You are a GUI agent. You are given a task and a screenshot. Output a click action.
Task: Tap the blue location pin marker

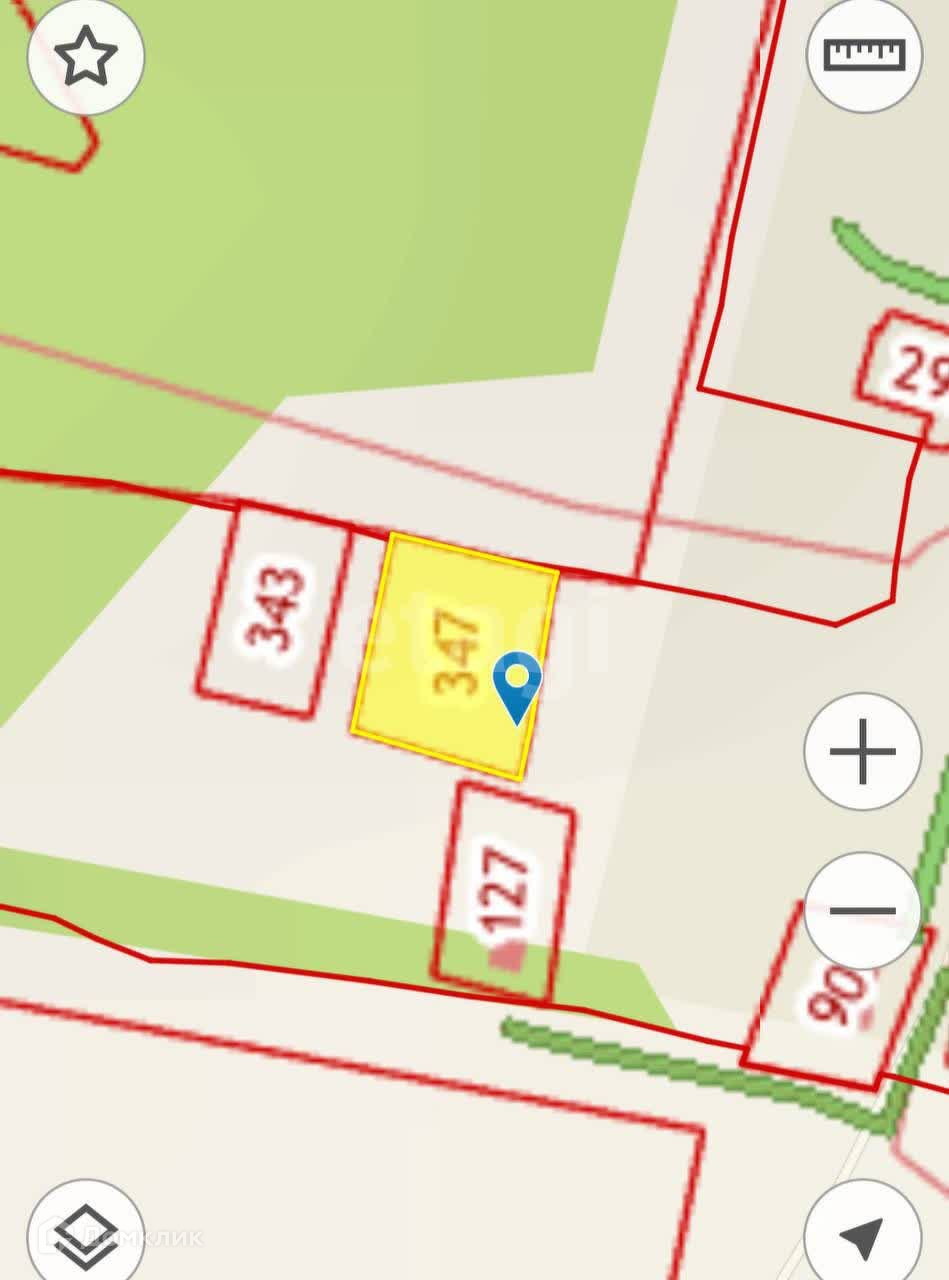coord(517,687)
